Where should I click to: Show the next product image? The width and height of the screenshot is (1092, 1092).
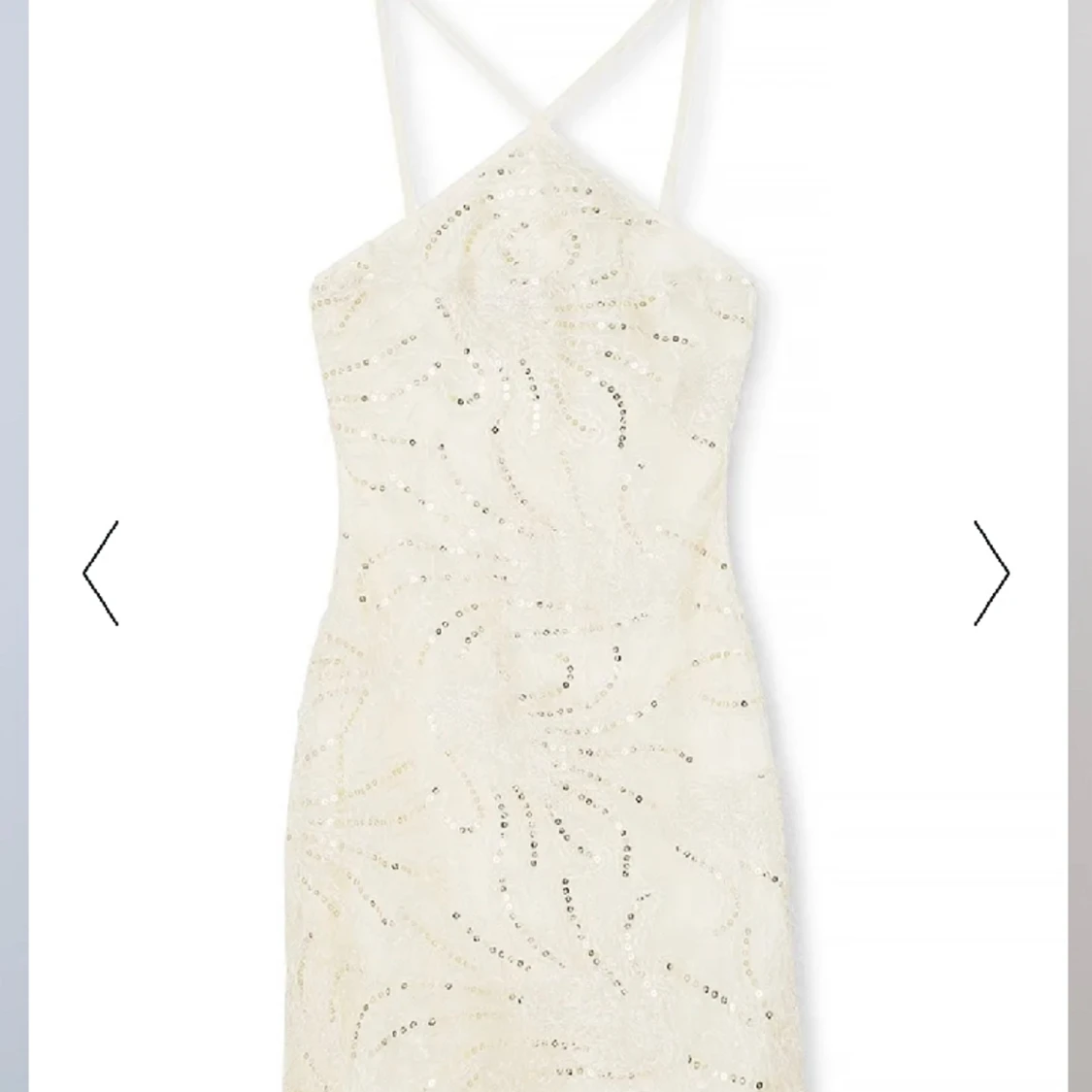pos(991,573)
